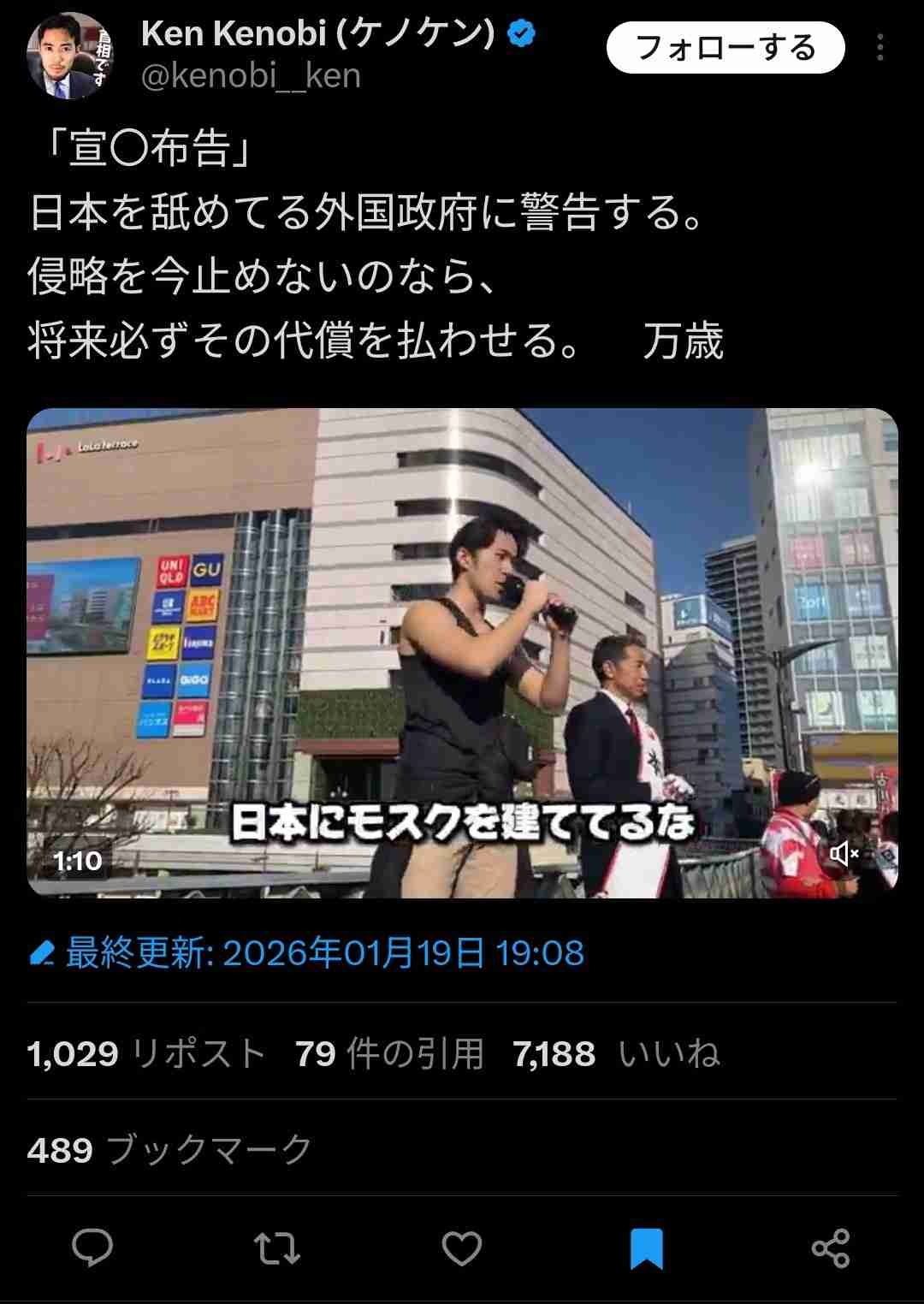The width and height of the screenshot is (924, 1304).
Task: Open the @kenobi__ken profile name
Action: [251, 77]
